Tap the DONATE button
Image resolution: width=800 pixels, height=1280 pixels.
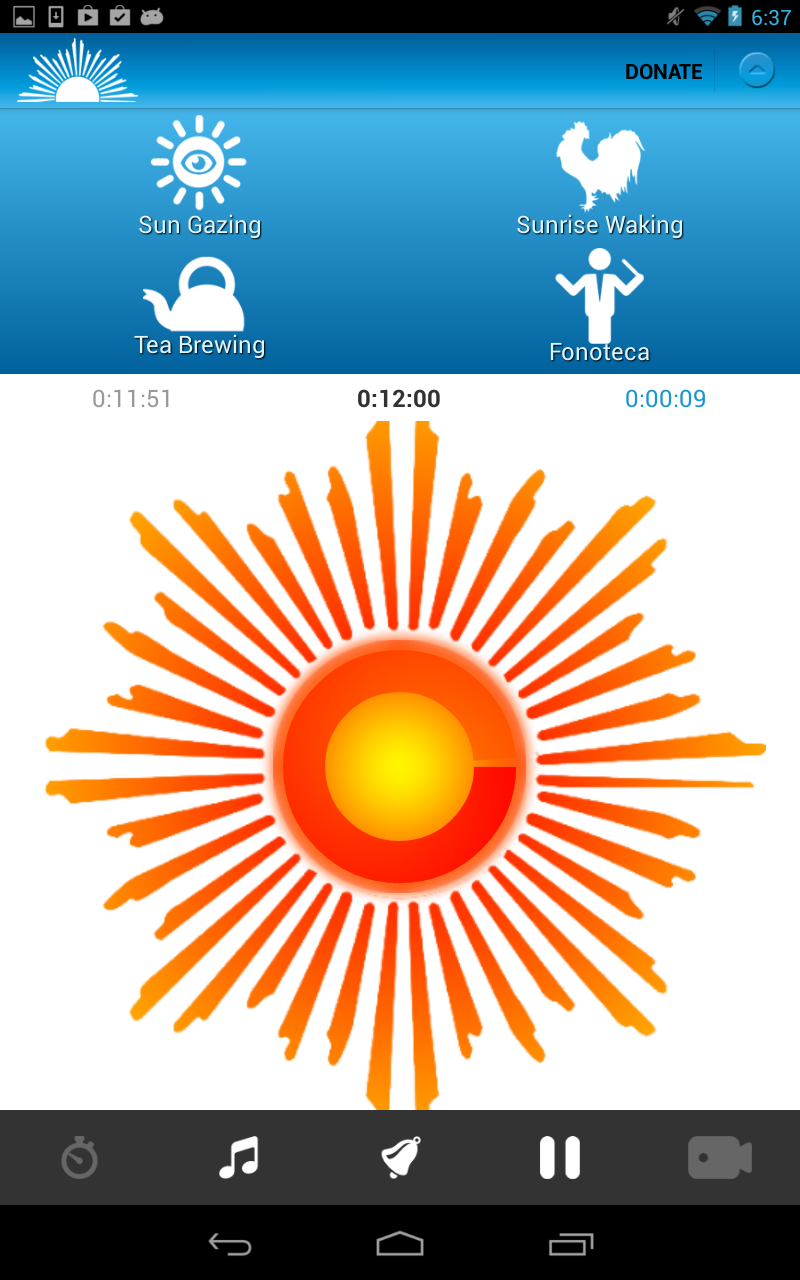[x=663, y=72]
